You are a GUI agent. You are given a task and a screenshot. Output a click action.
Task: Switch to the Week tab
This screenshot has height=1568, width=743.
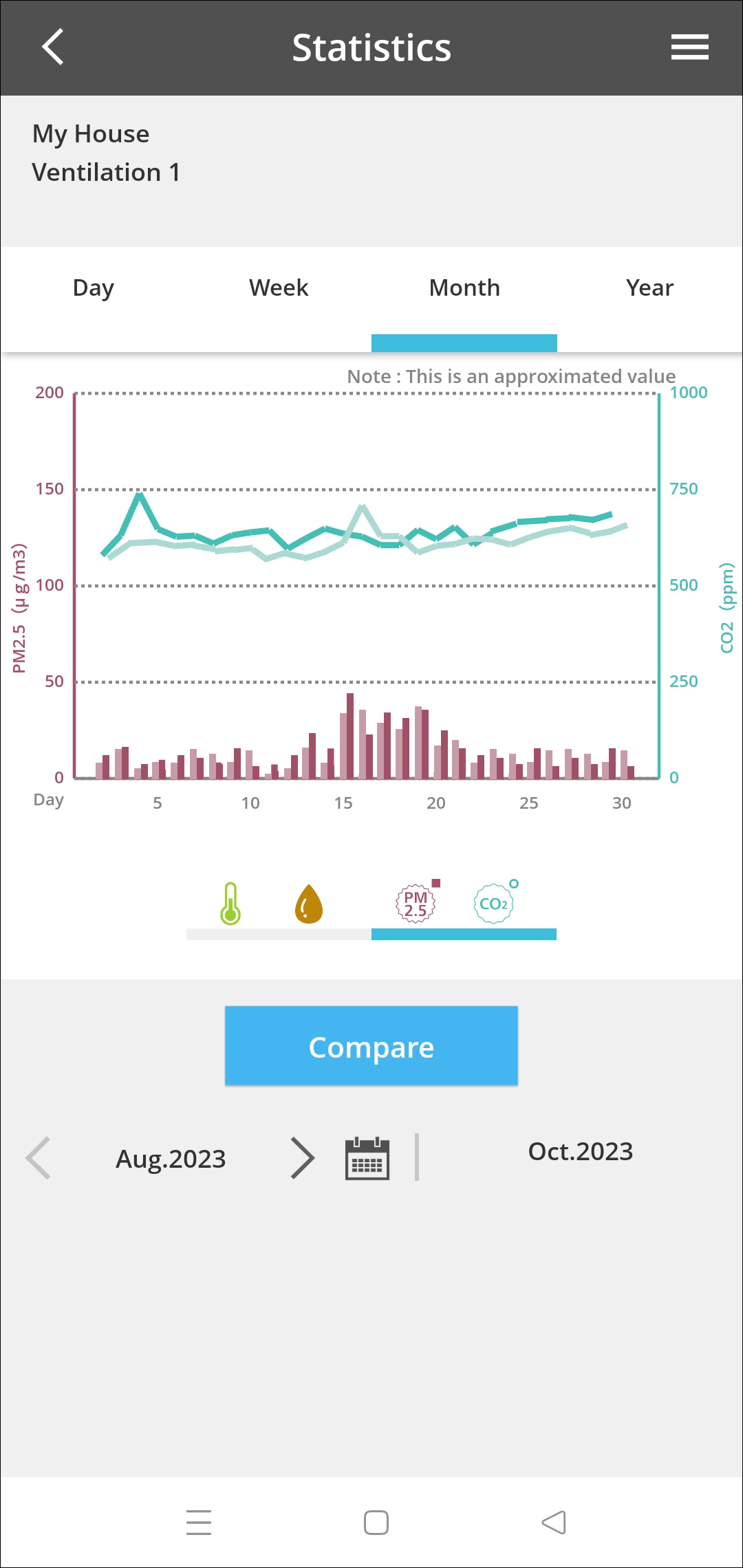pyautogui.click(x=279, y=287)
